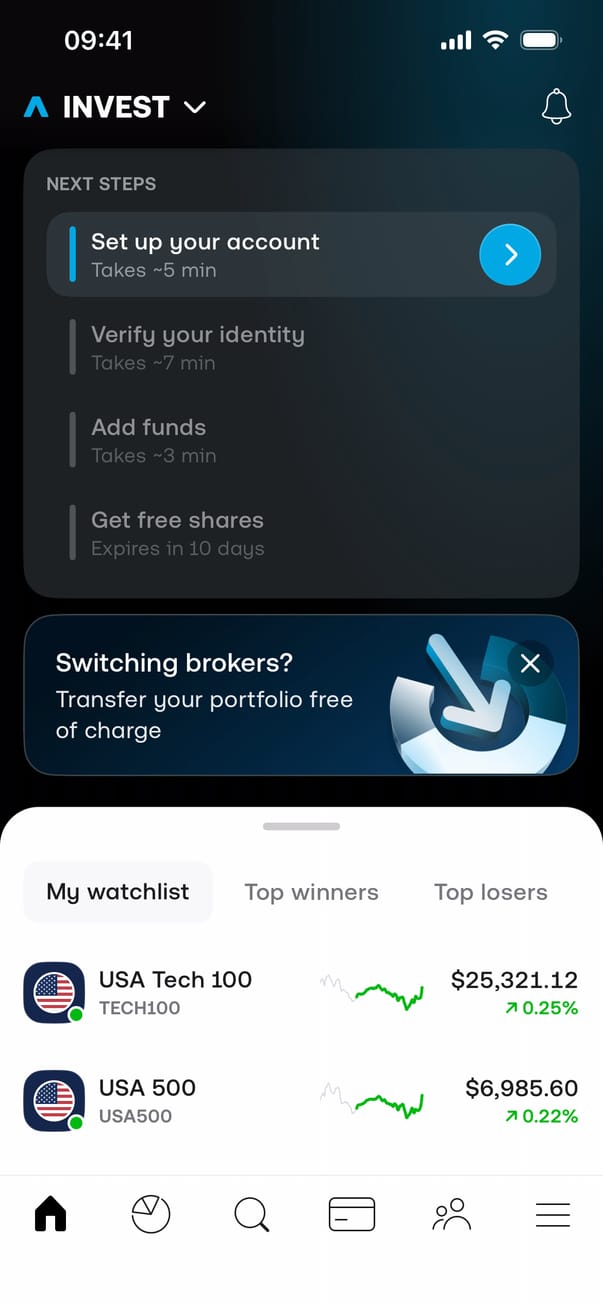Go to the home tab
Screen dimensions: 603x1305
click(50, 1214)
